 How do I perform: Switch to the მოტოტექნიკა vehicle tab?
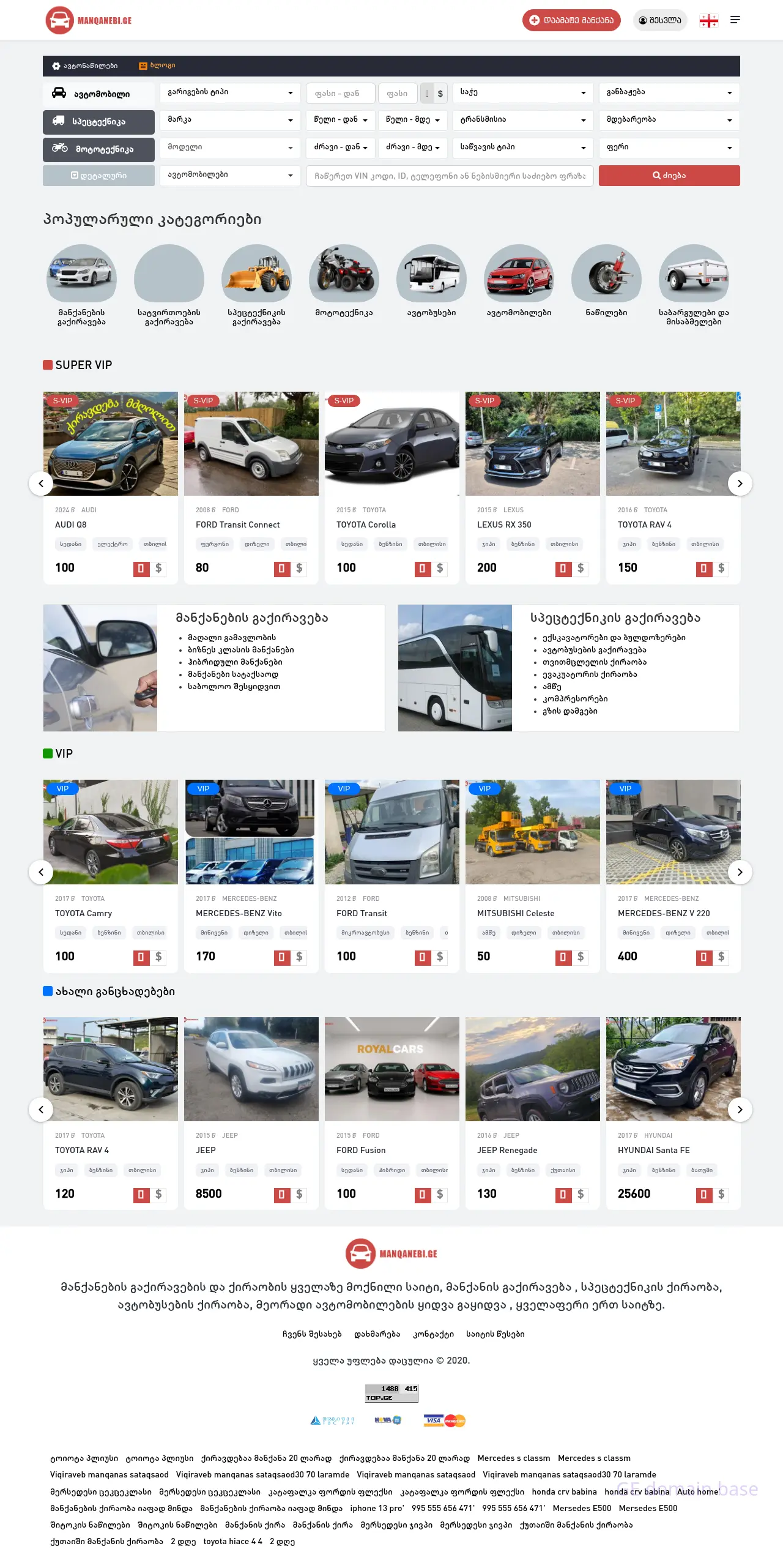point(98,149)
